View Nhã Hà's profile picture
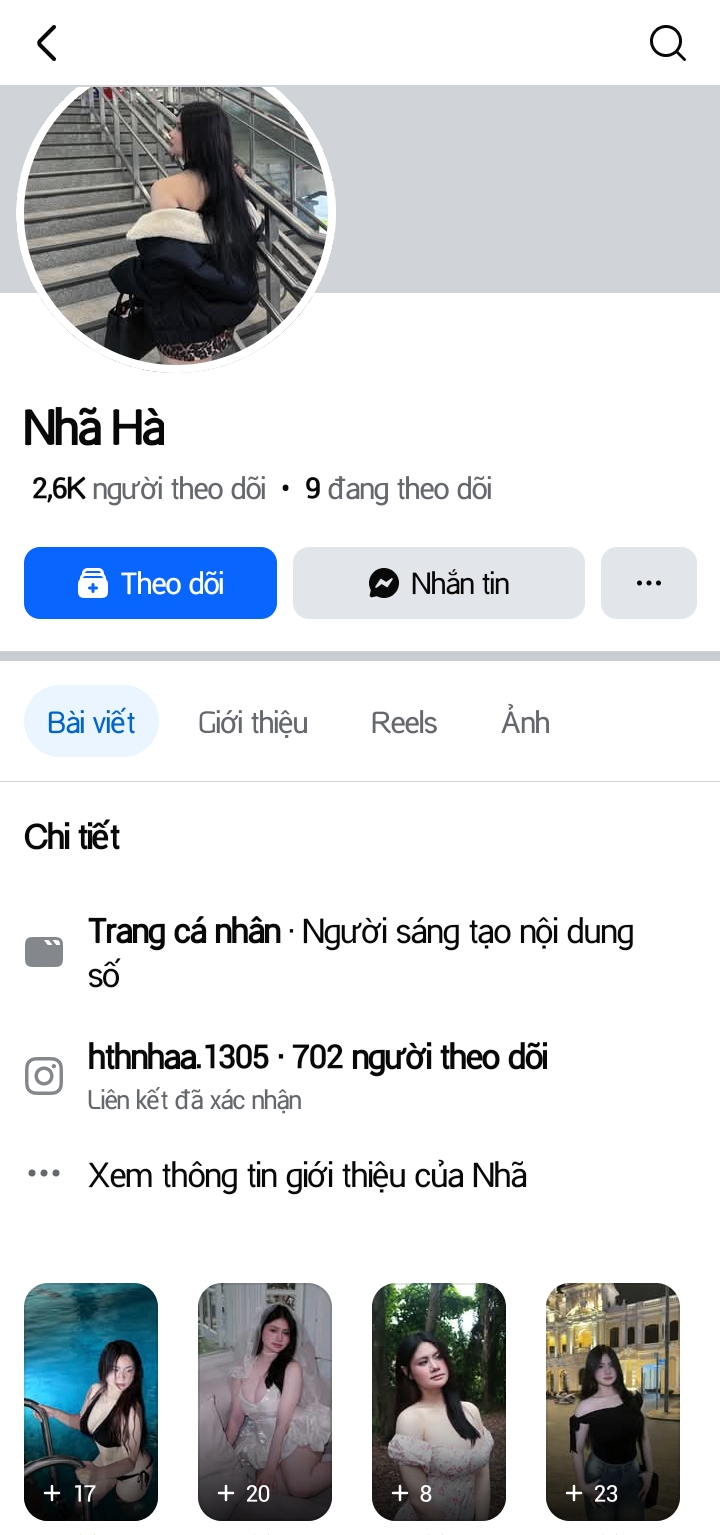Image resolution: width=720 pixels, height=1535 pixels. (176, 215)
